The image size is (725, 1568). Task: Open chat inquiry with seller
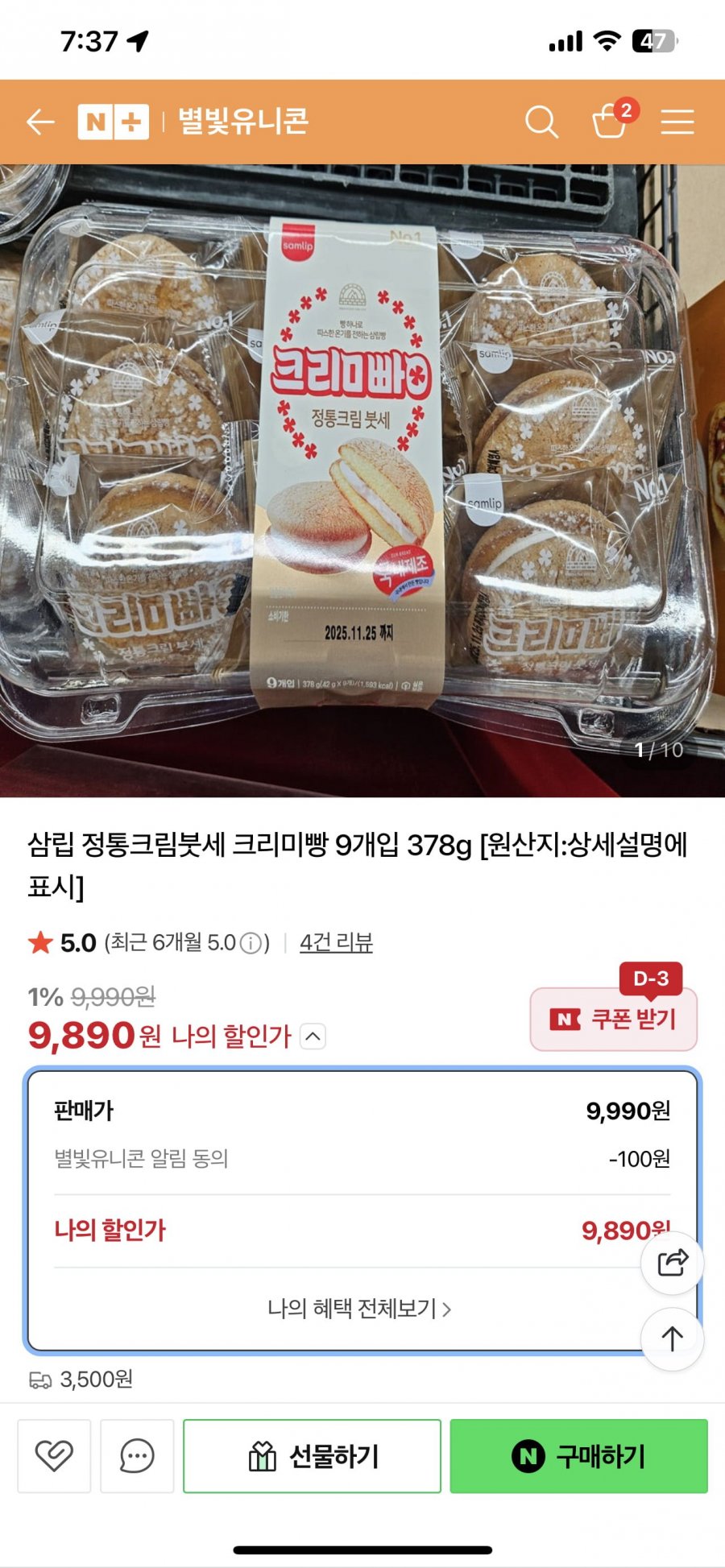137,1456
